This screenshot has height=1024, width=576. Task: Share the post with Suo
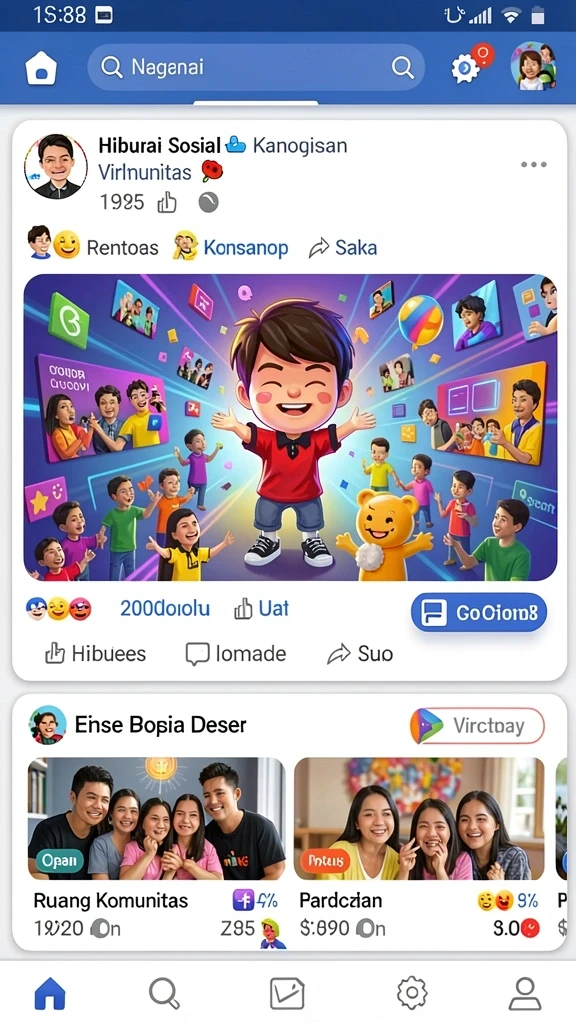pyautogui.click(x=360, y=654)
